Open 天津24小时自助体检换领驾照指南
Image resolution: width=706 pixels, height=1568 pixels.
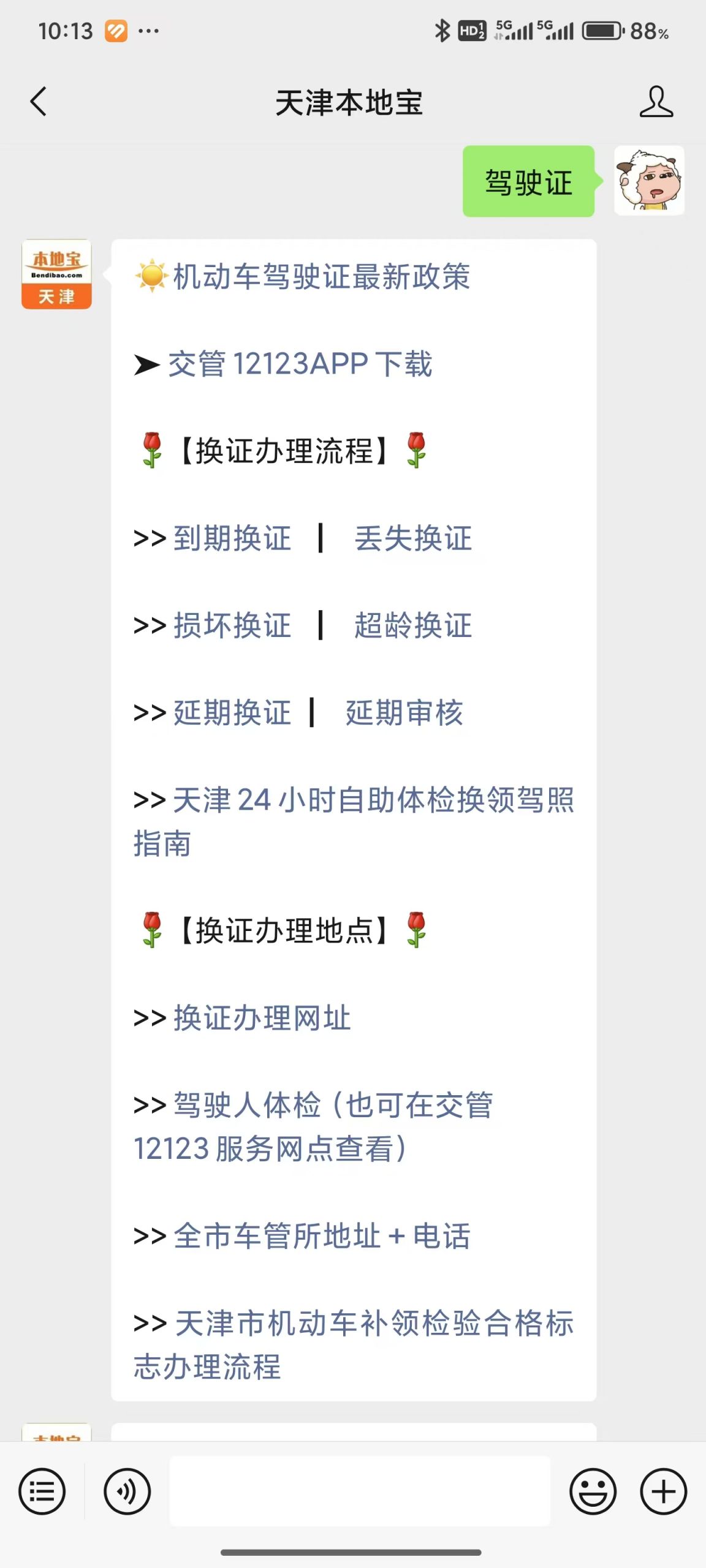pos(354,821)
